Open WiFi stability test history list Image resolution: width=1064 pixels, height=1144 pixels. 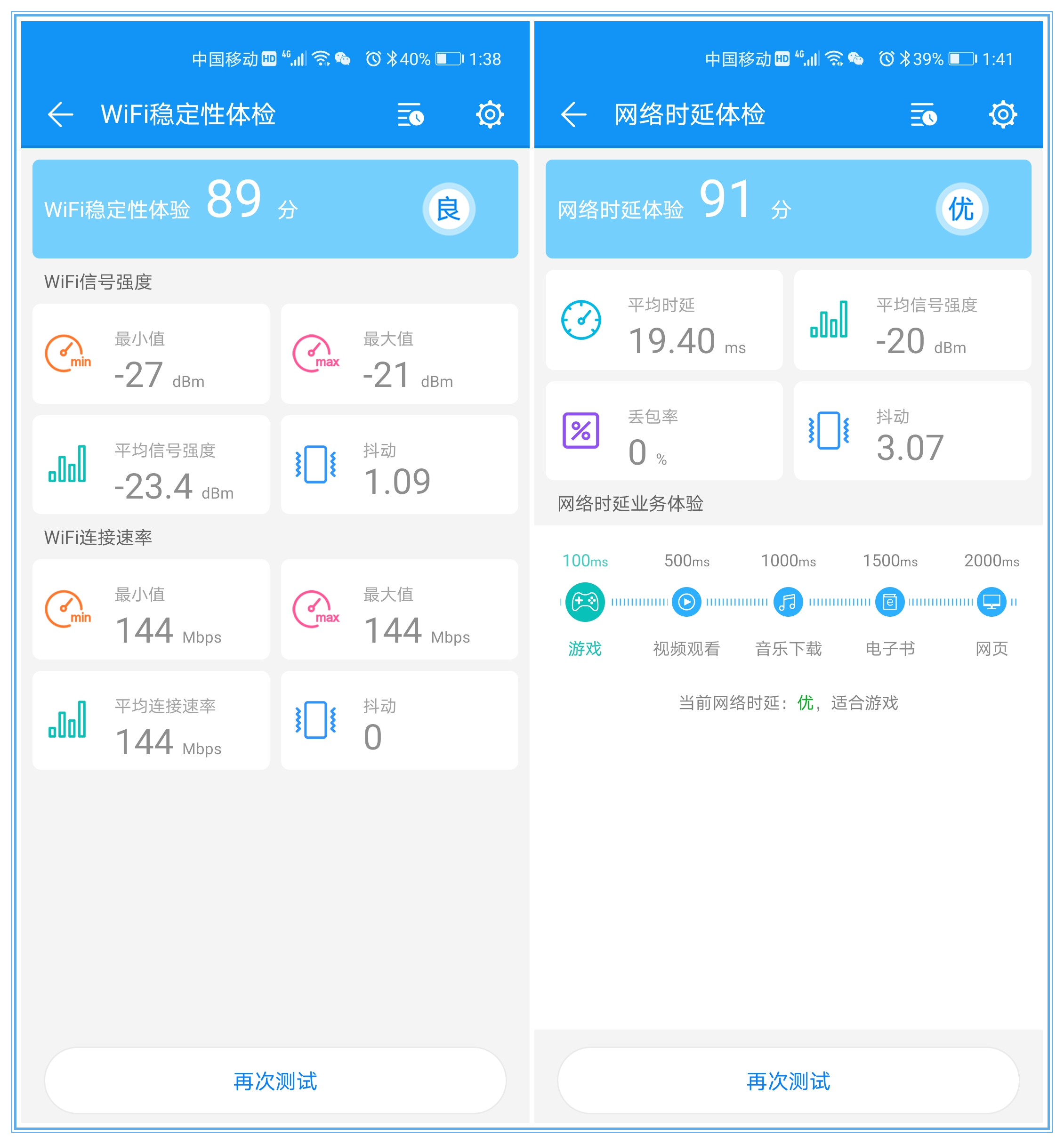[410, 114]
